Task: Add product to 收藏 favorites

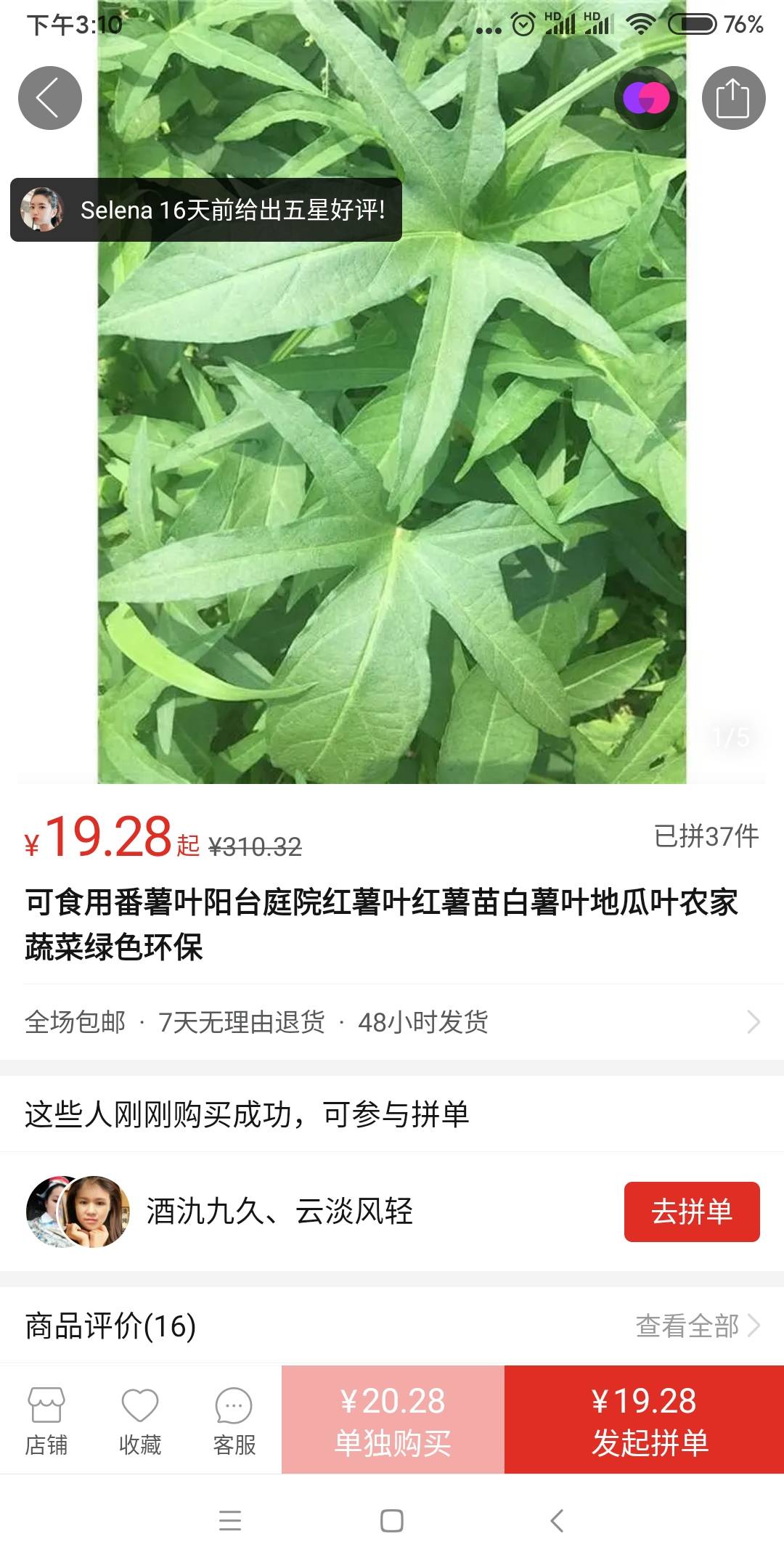Action: [x=140, y=1421]
